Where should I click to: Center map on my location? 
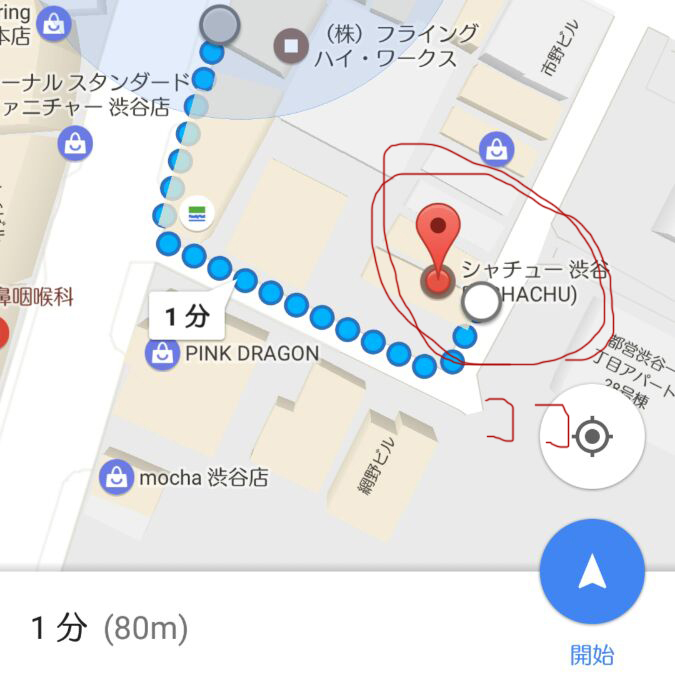pos(592,437)
